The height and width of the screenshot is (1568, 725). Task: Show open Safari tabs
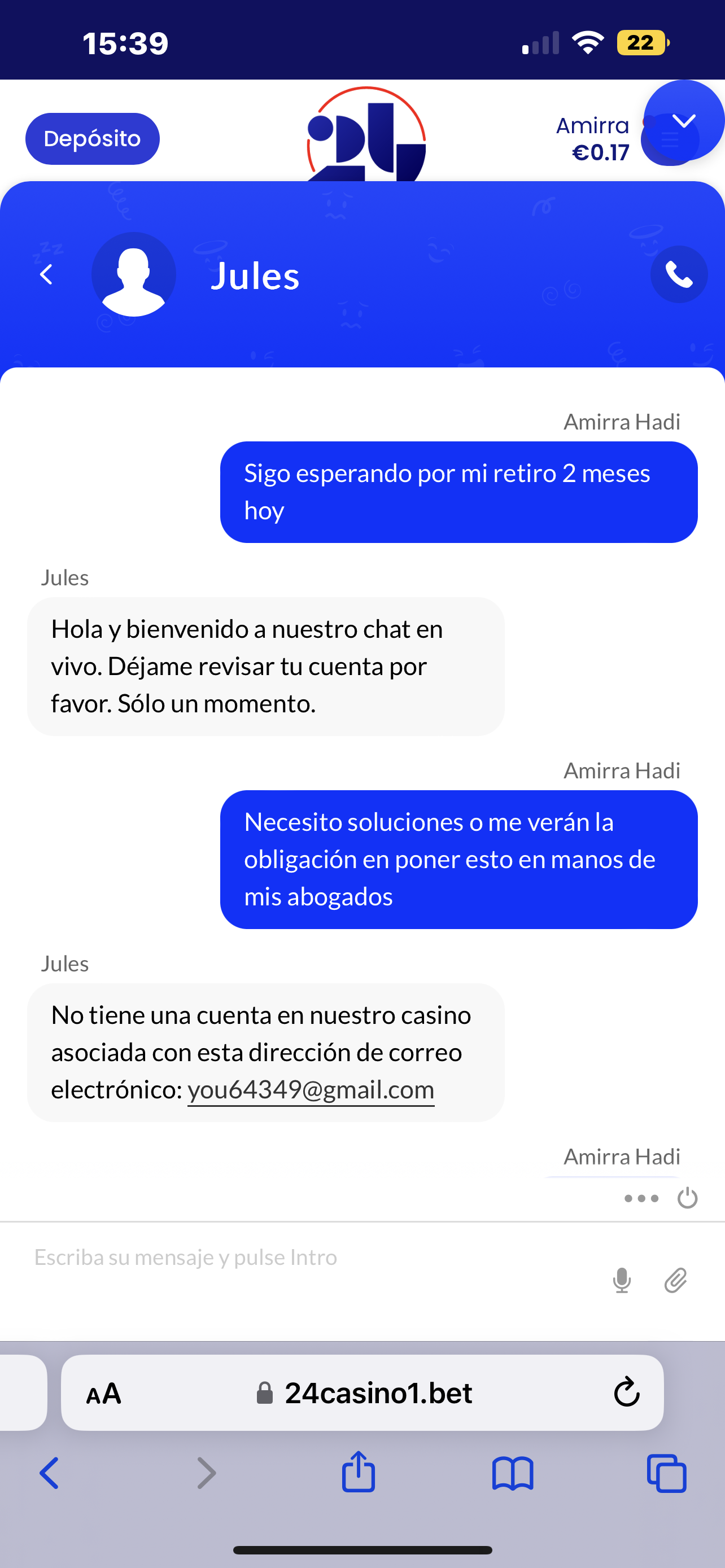point(667,1474)
